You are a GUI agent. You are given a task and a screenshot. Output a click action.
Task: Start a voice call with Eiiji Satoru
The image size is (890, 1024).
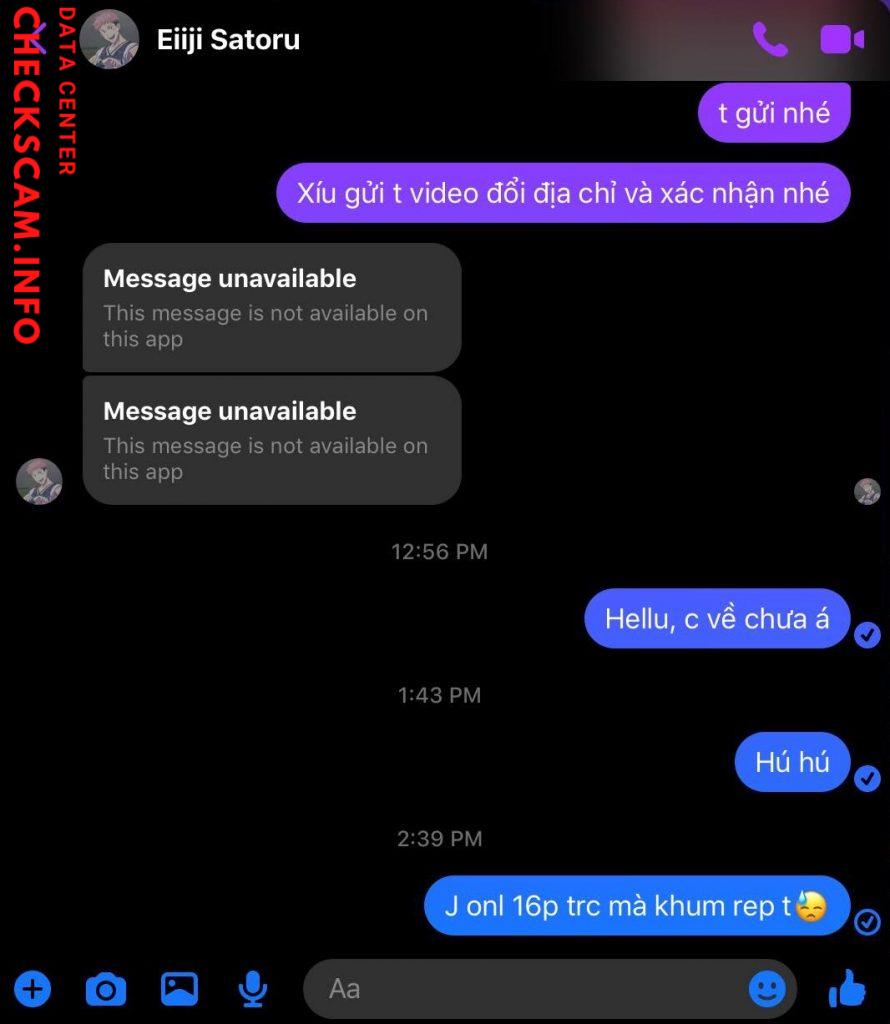[x=769, y=39]
